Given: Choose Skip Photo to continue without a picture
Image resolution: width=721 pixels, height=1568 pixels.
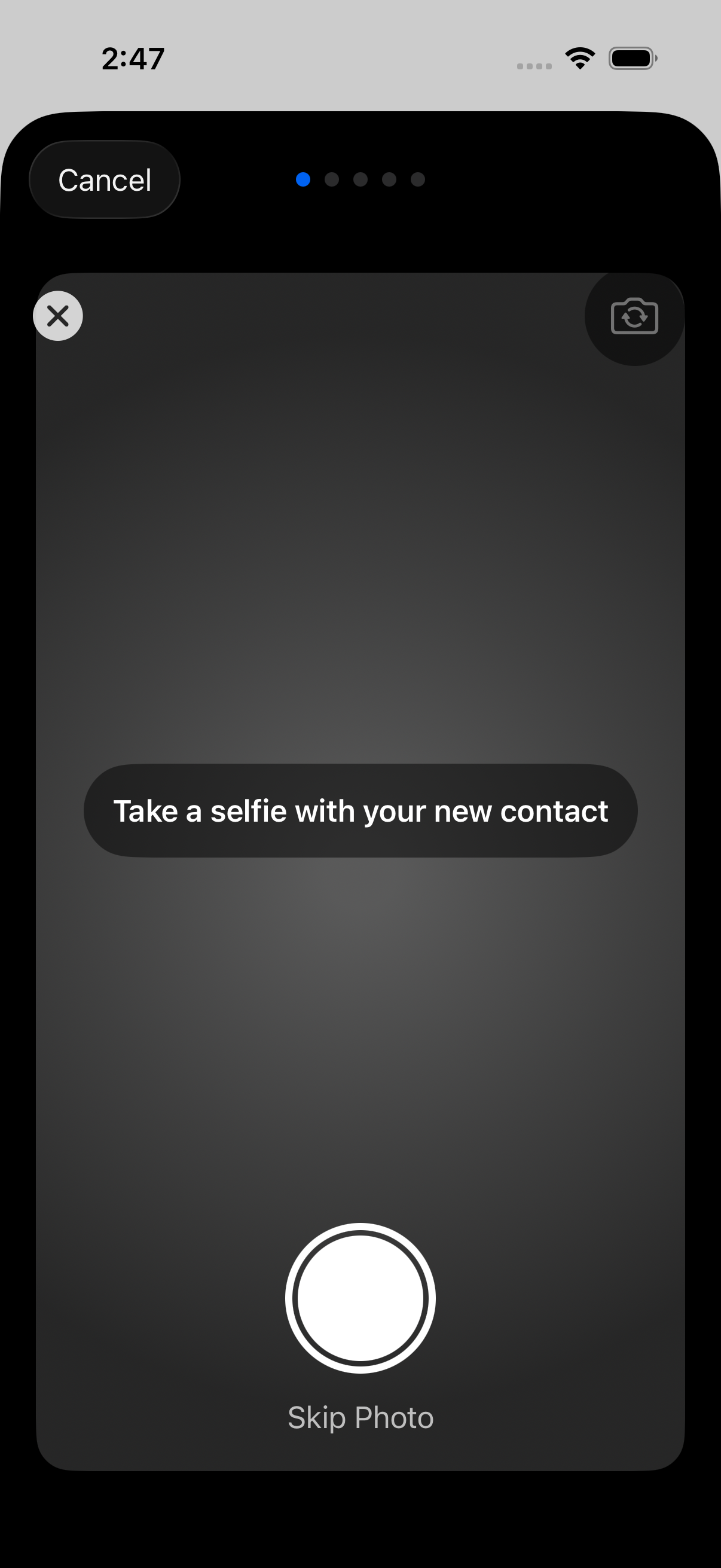Looking at the screenshot, I should click(x=360, y=1417).
